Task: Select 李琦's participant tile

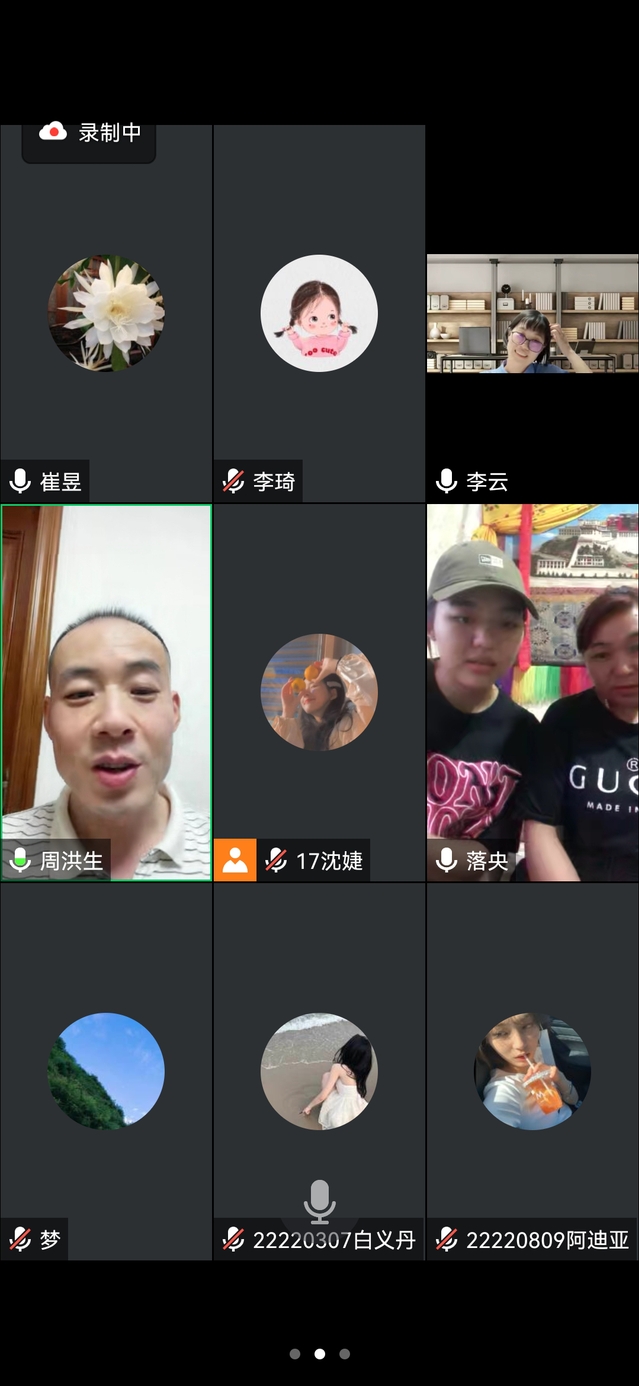Action: point(319,313)
